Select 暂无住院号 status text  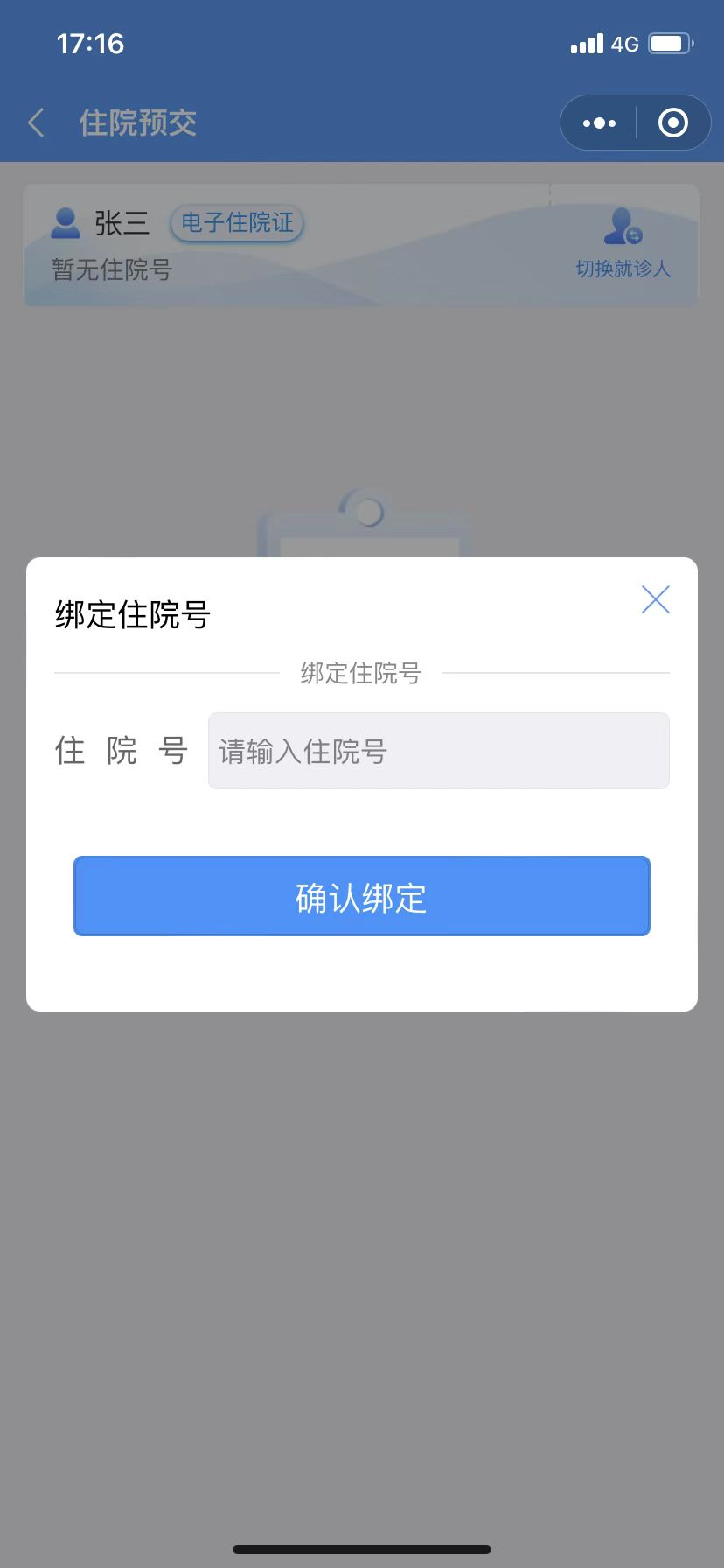pyautogui.click(x=110, y=271)
